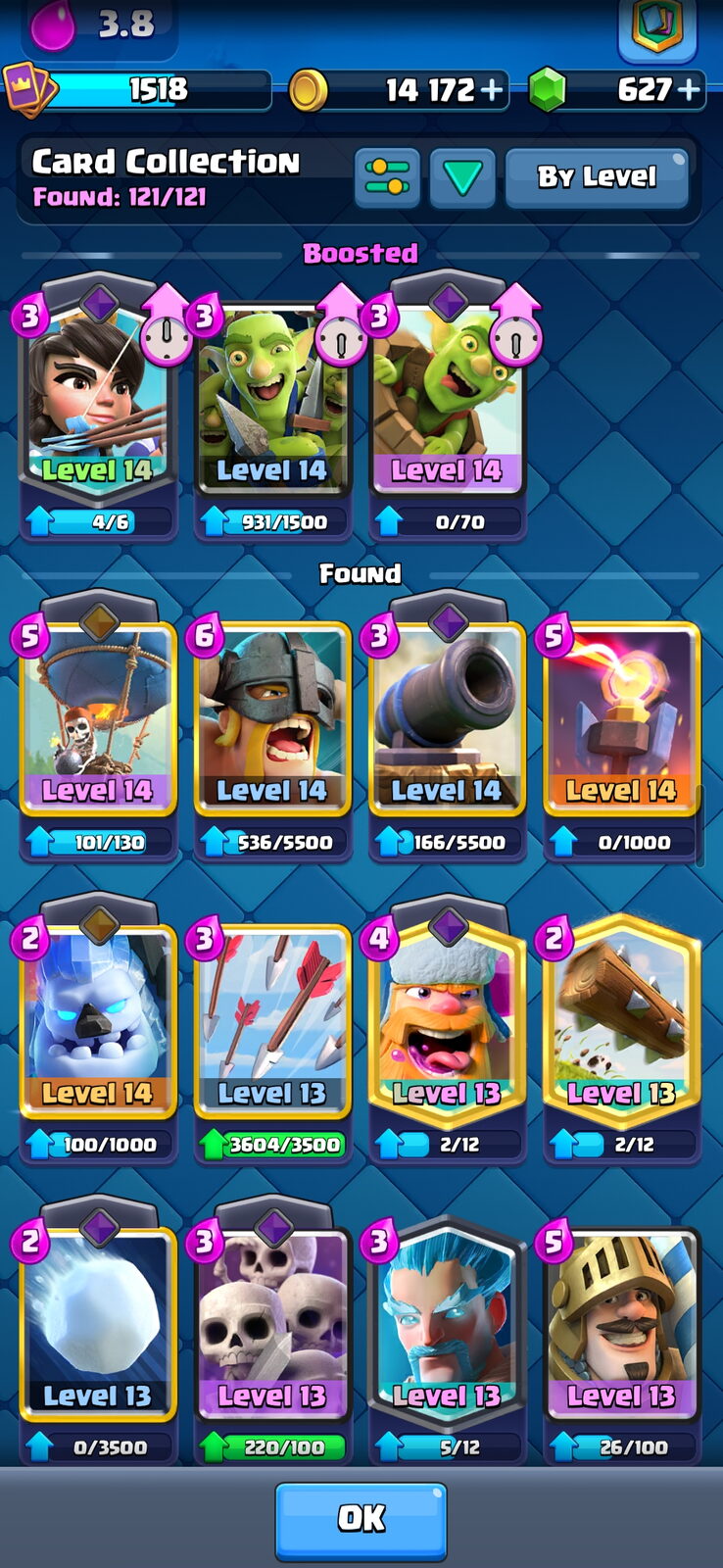Screen dimensions: 723x1568
Task: Open the Skeleton Army card showing 220/100
Action: [x=272, y=1333]
